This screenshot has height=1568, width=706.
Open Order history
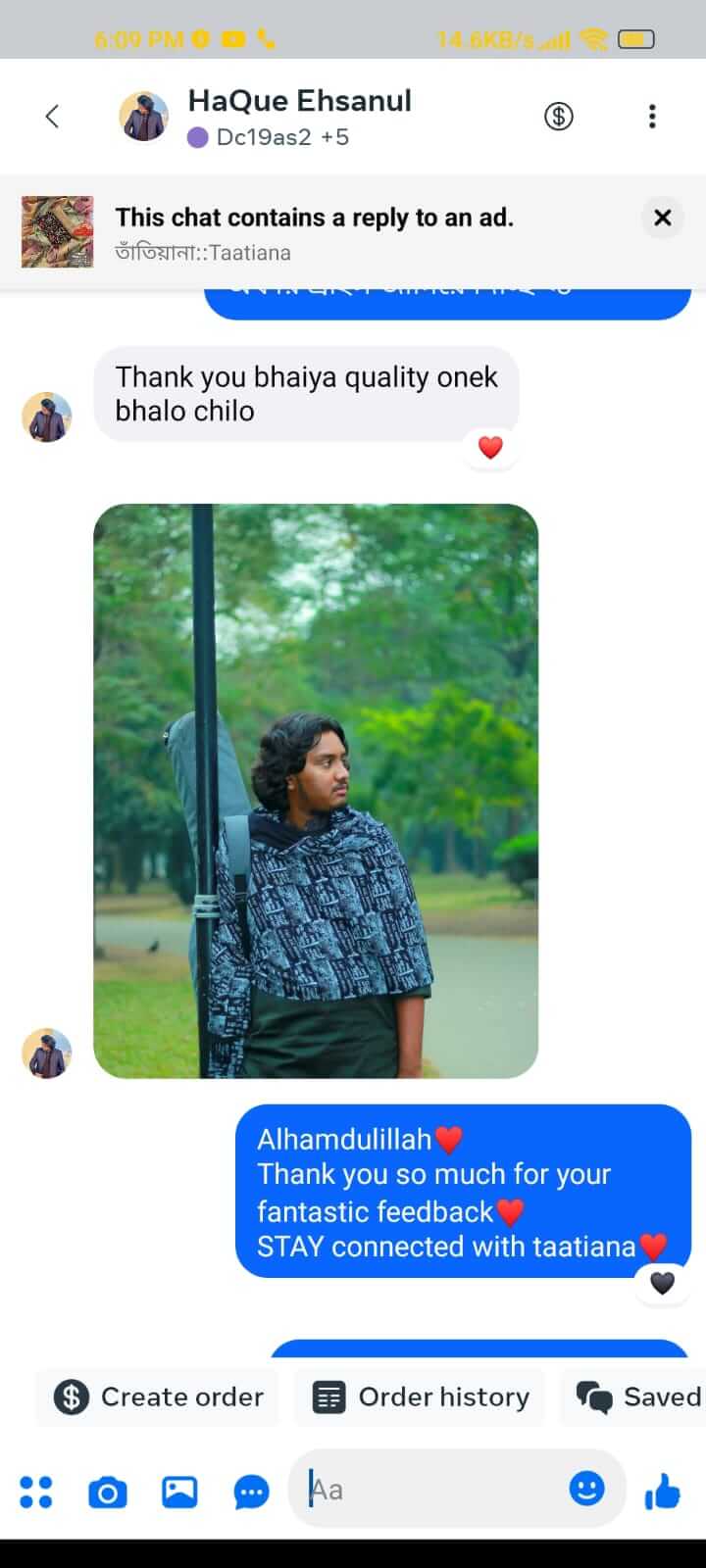[422, 1396]
